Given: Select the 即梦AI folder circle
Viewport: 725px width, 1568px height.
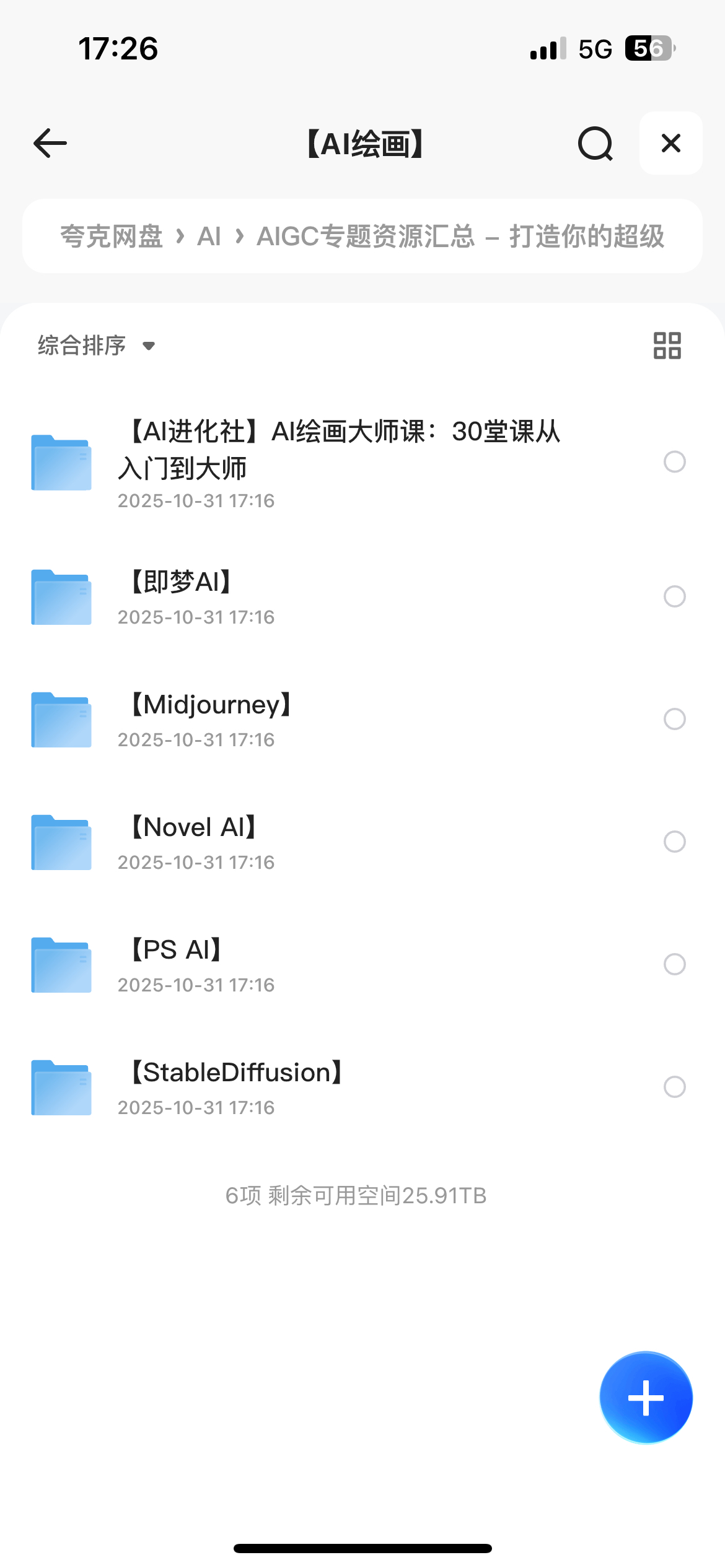Looking at the screenshot, I should [x=674, y=596].
